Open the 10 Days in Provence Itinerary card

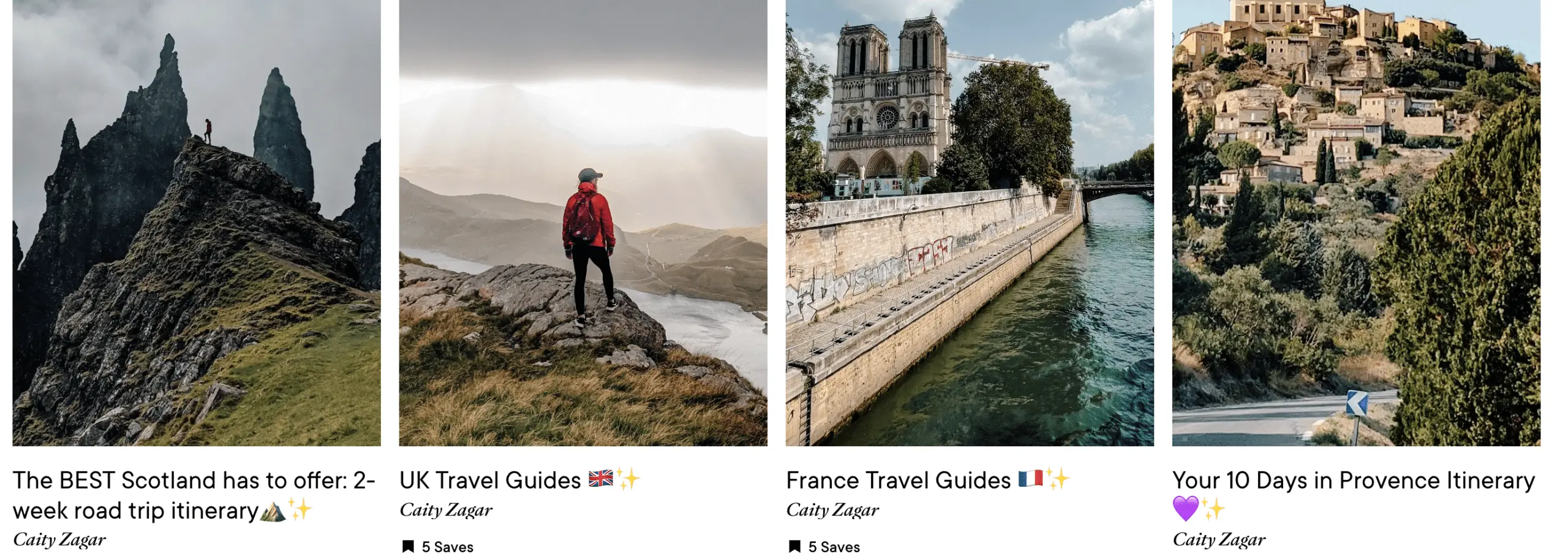coord(1355,223)
